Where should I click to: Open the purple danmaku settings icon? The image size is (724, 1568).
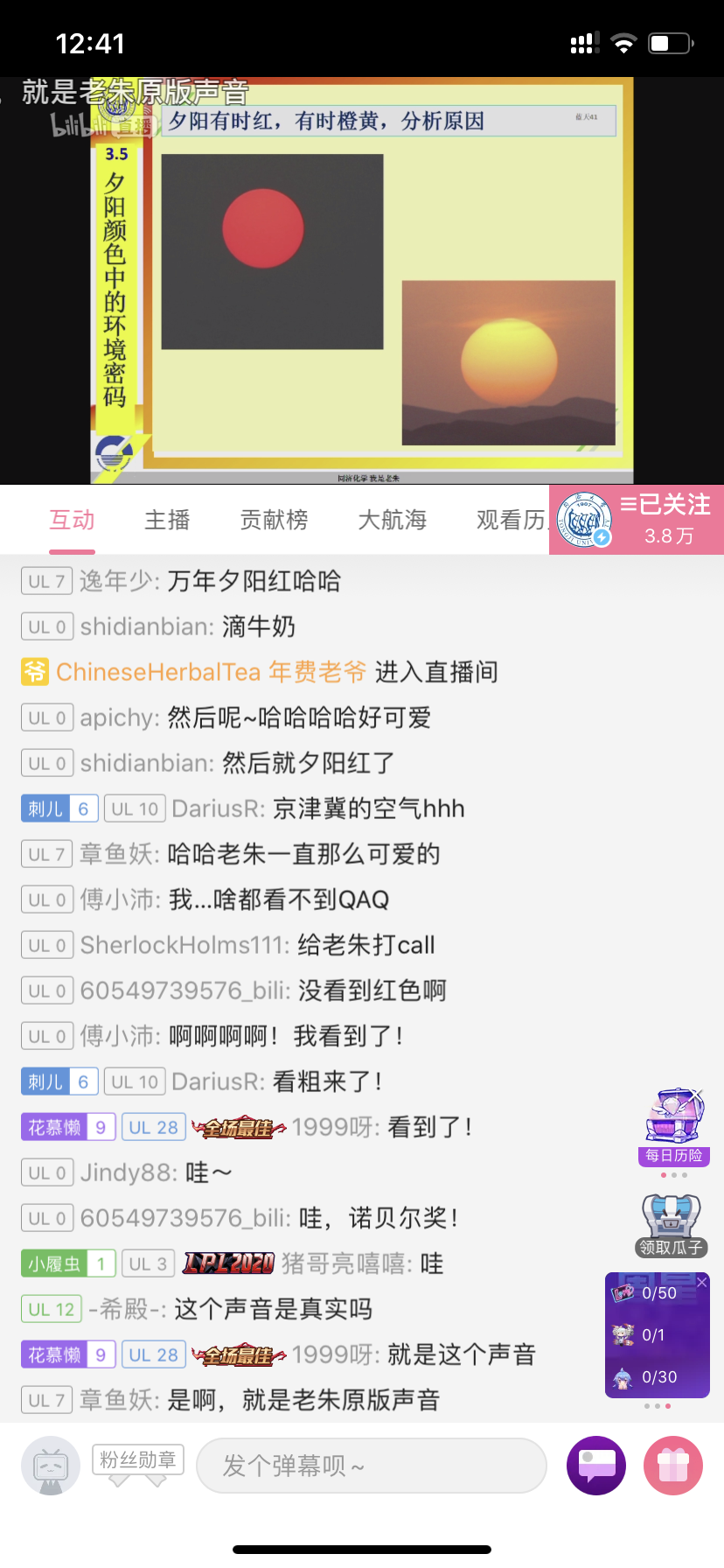click(x=596, y=1465)
